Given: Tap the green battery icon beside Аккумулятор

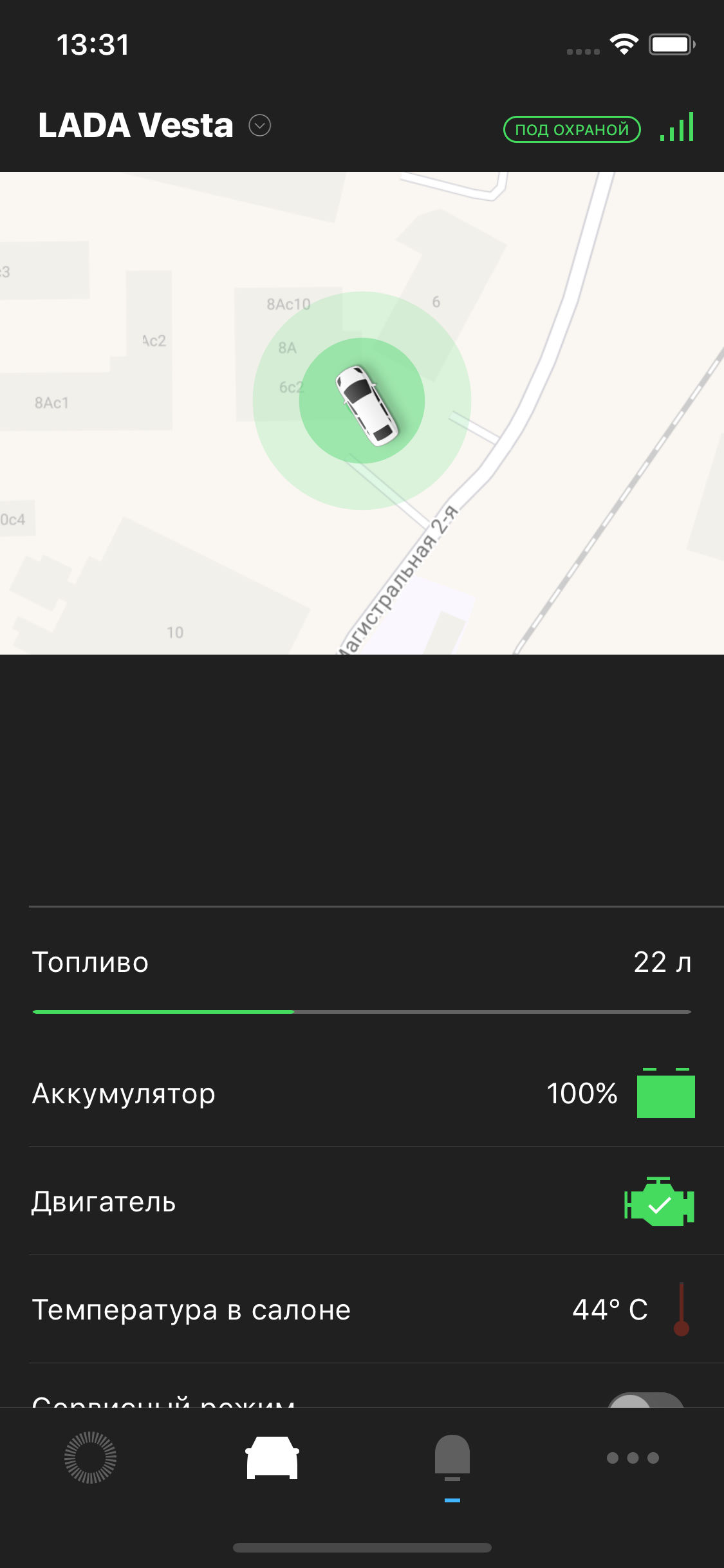Looking at the screenshot, I should [x=665, y=1093].
